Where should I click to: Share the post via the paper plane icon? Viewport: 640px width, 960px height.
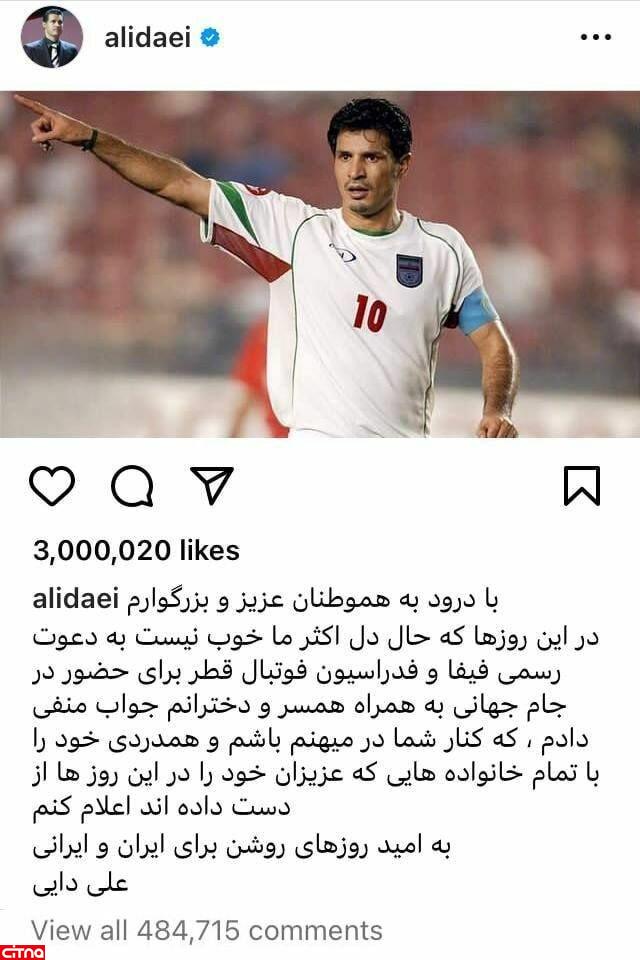coord(211,486)
